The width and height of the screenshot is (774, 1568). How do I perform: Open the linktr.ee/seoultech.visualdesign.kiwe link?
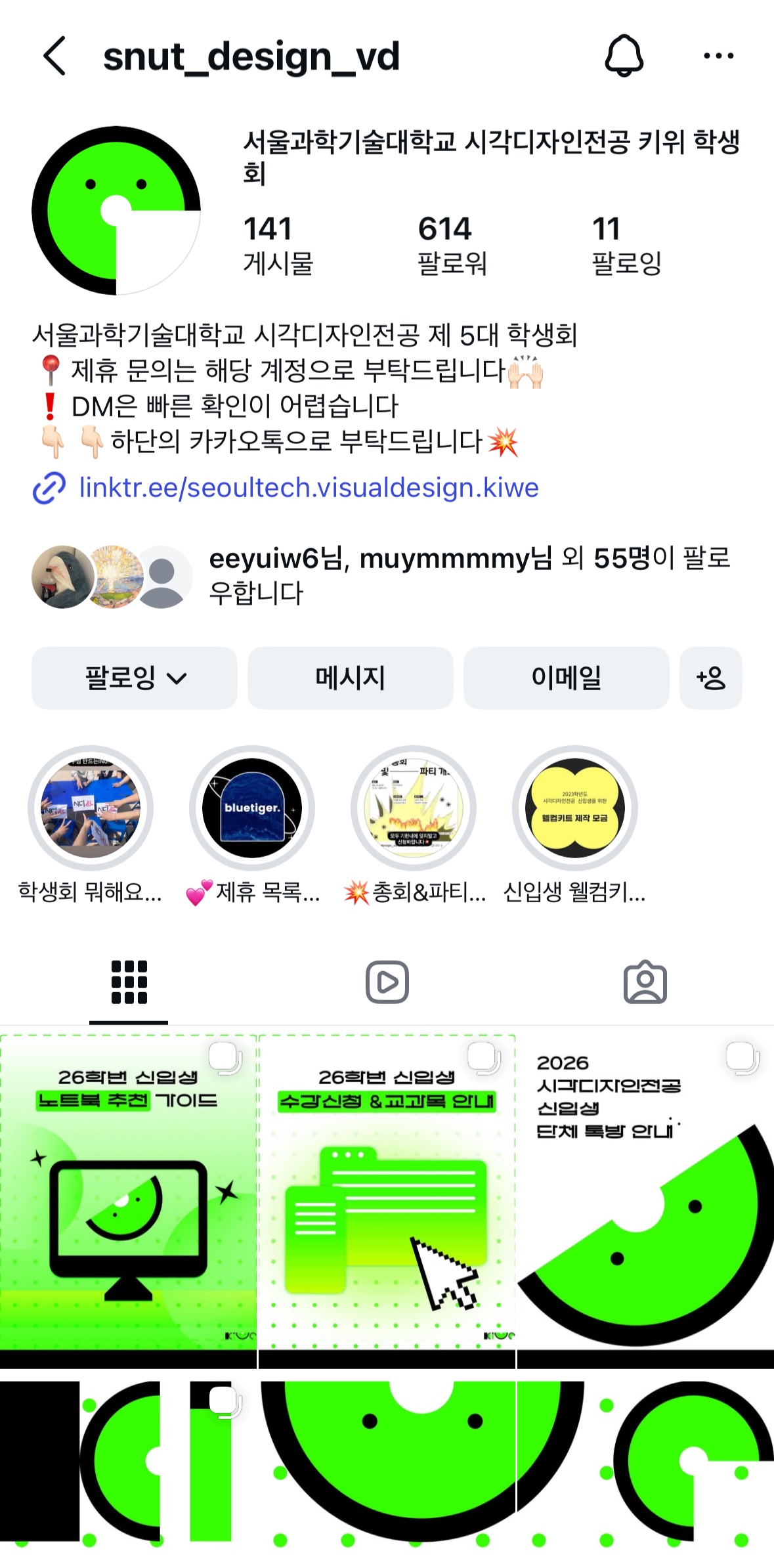point(308,488)
